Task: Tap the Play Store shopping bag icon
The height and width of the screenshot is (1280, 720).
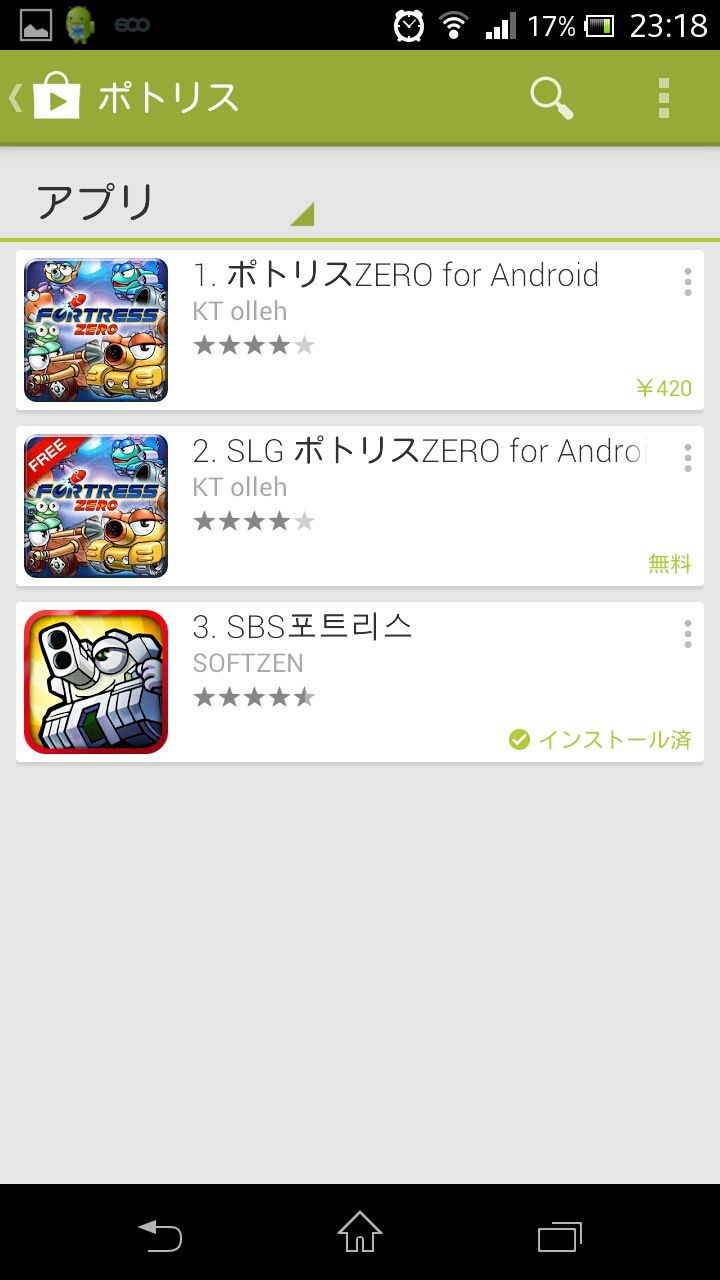Action: 57,97
